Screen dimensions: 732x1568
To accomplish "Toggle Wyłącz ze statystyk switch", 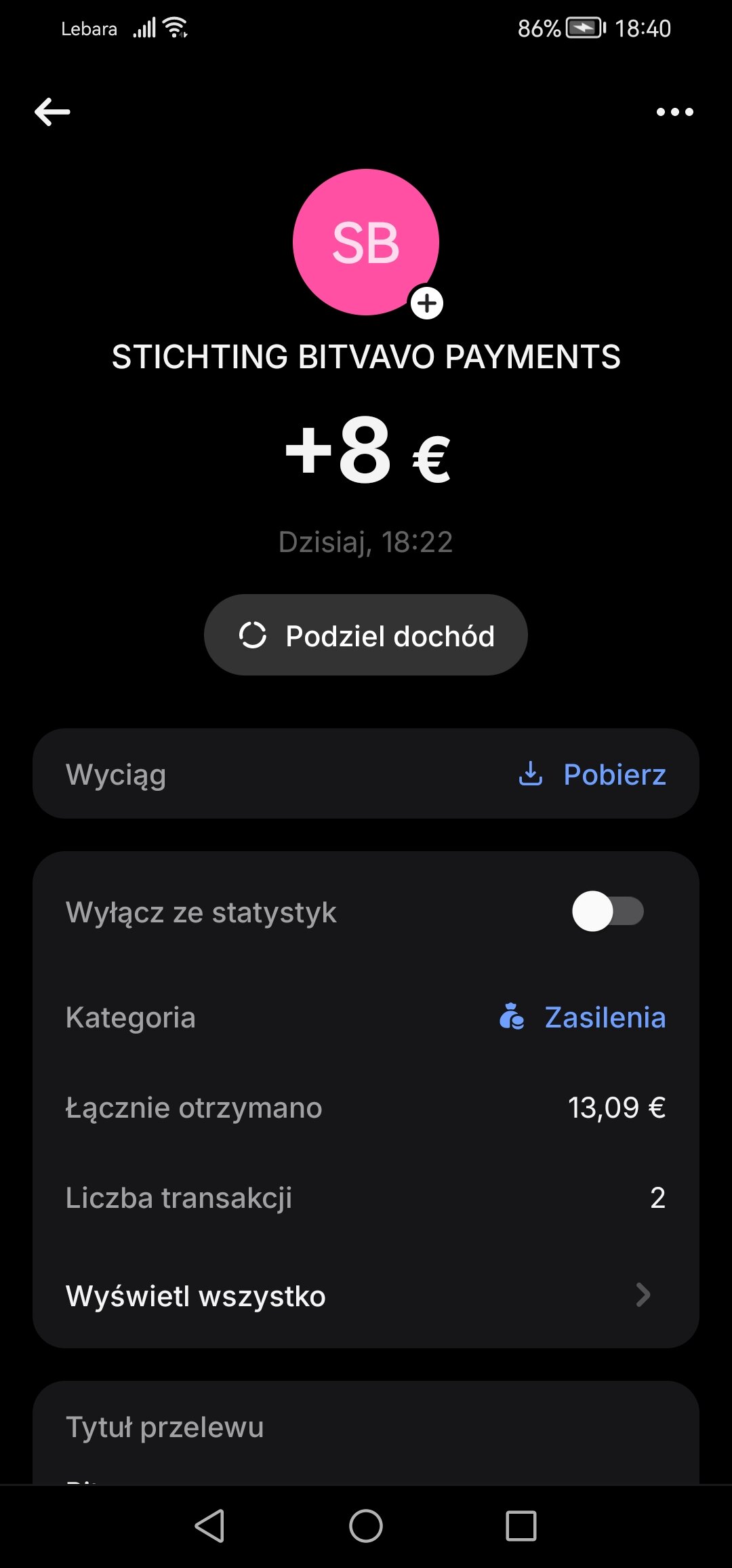I will pos(607,912).
